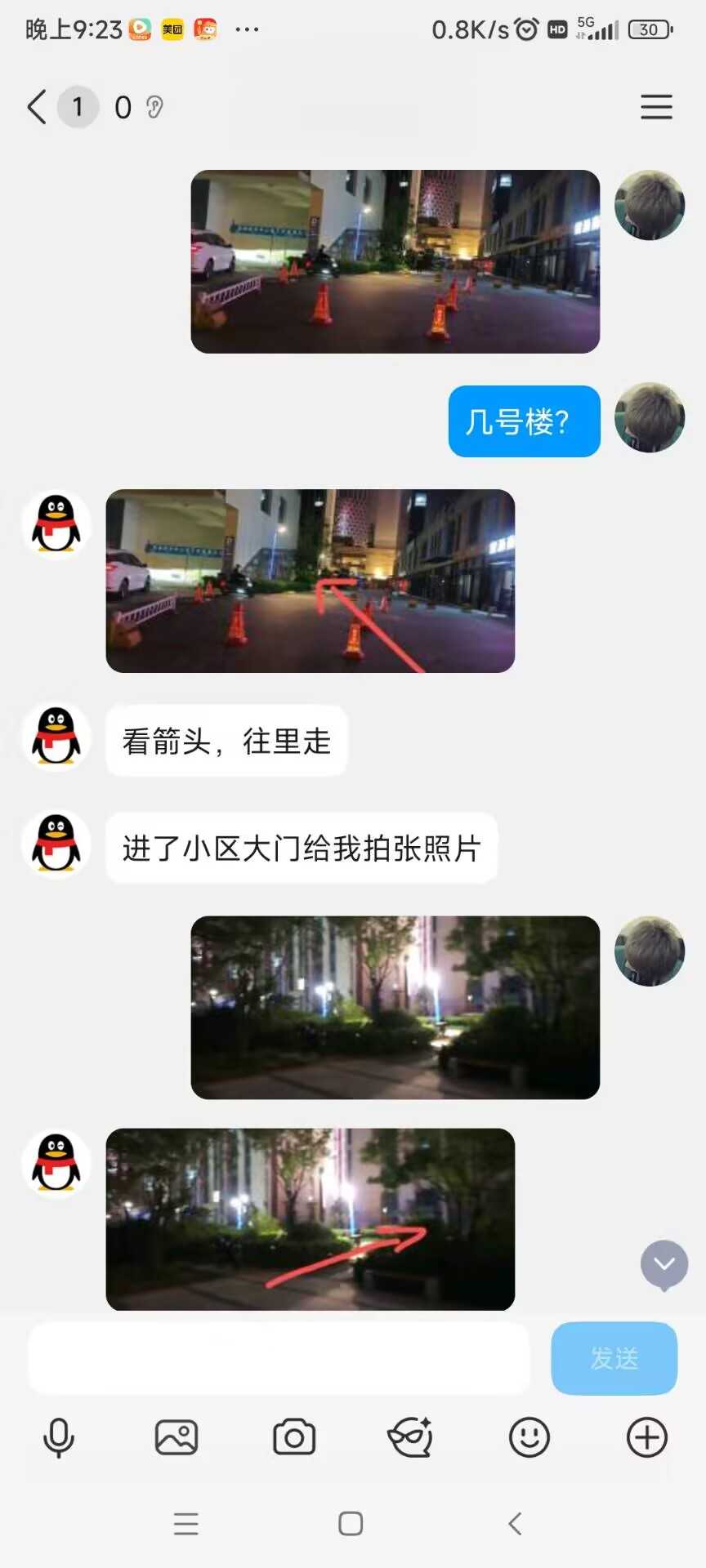The image size is (706, 1568).
Task: Go back to the message list
Action: 38,107
